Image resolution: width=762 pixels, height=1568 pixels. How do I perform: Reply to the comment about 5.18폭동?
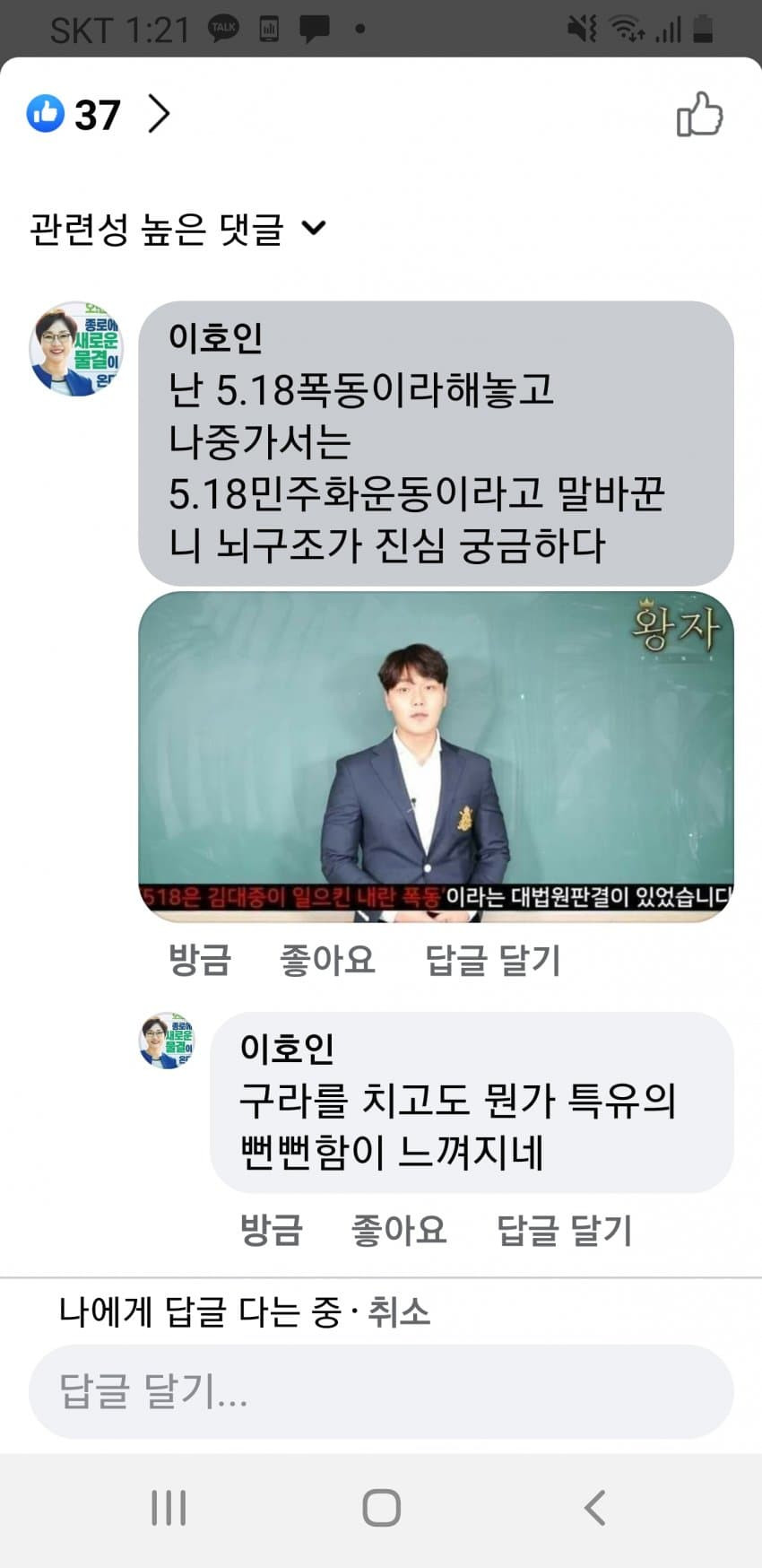pyautogui.click(x=492, y=960)
